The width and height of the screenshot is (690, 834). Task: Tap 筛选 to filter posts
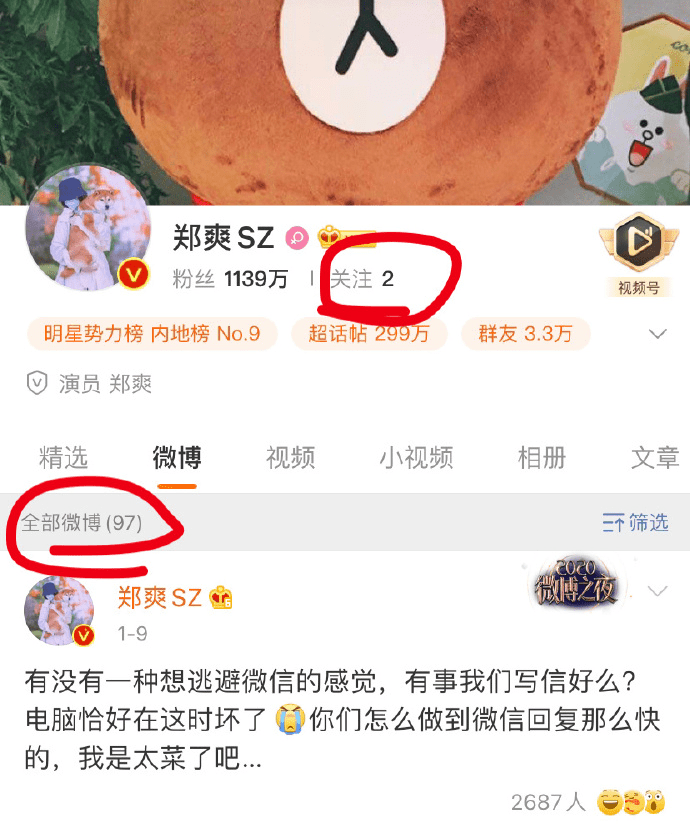pyautogui.click(x=636, y=522)
